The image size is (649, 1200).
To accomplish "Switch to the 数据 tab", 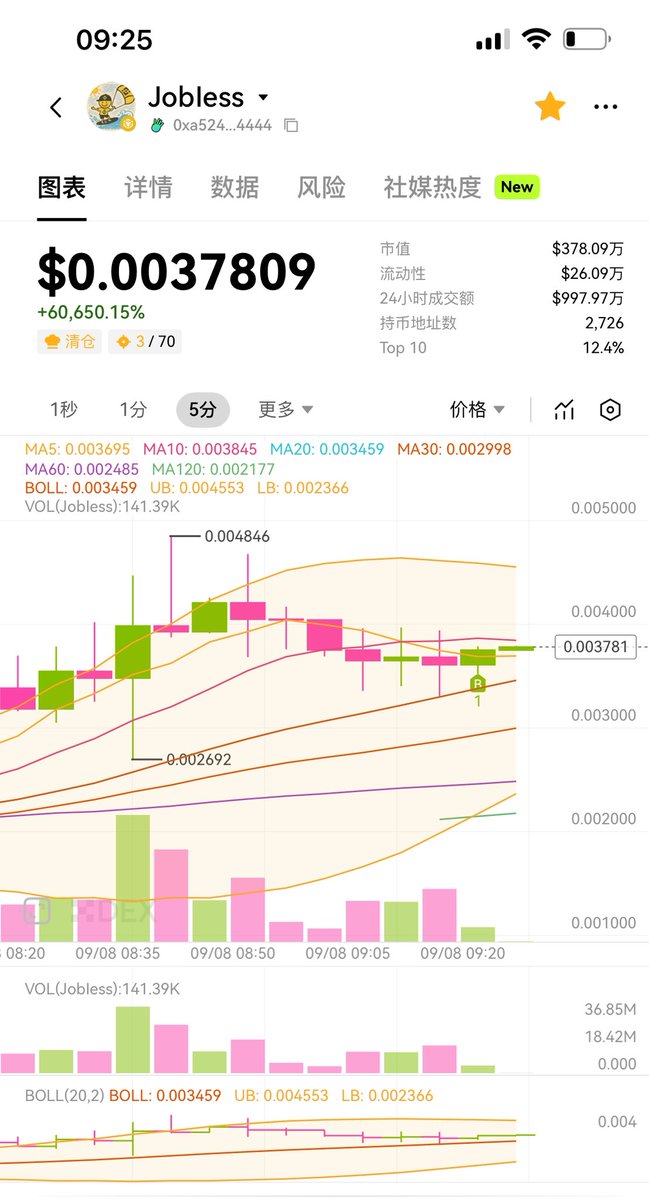I will point(235,187).
